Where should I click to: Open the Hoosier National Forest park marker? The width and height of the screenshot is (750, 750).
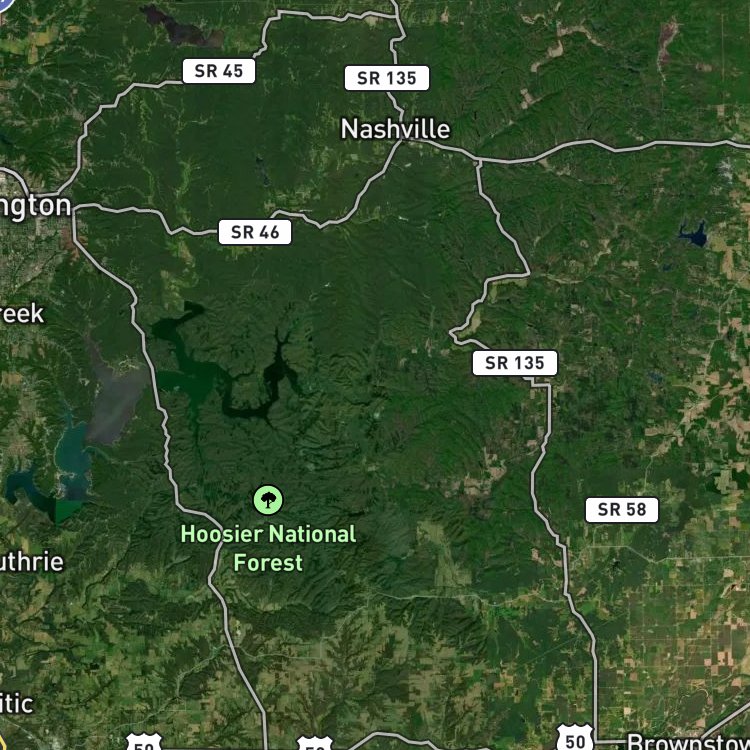[268, 500]
